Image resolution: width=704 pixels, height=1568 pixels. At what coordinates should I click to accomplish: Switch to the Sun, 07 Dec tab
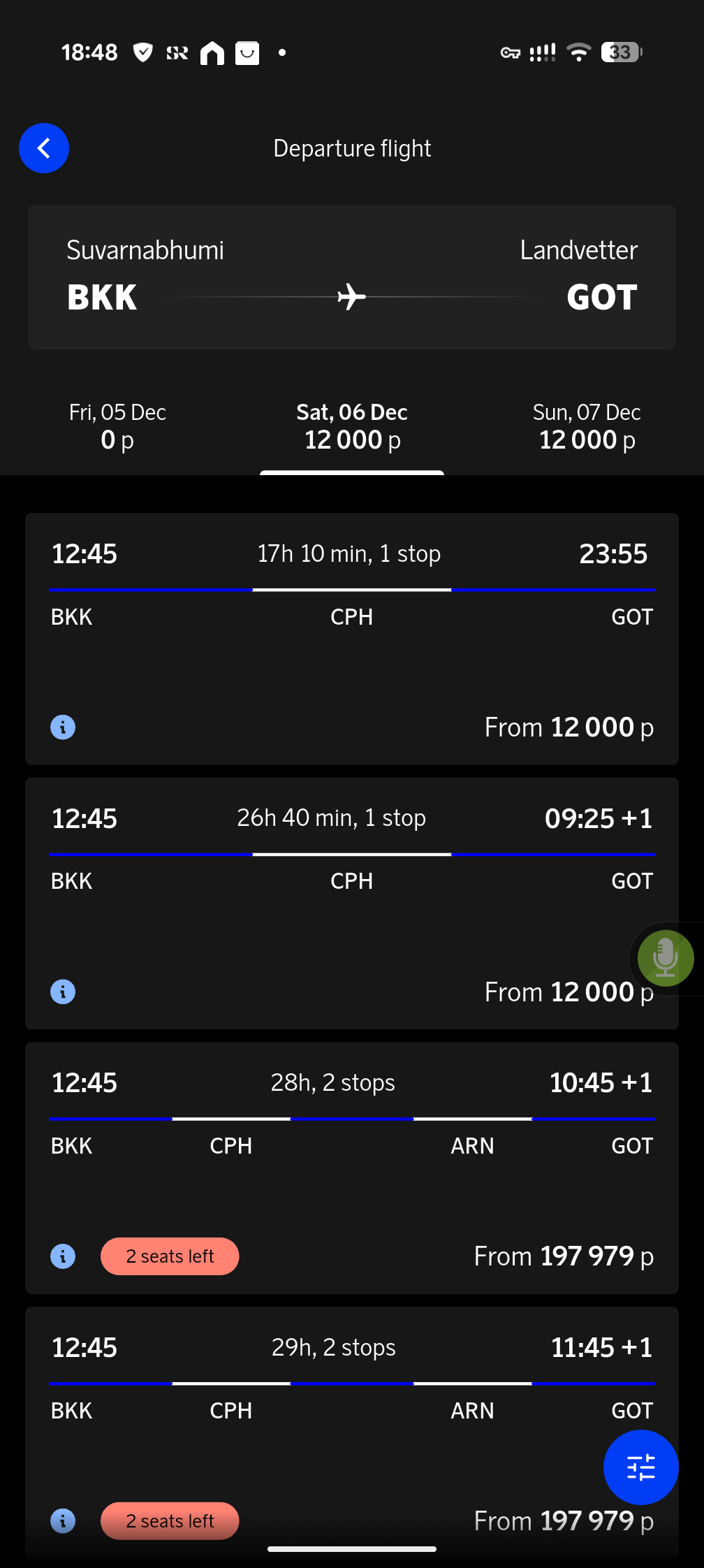tap(586, 425)
